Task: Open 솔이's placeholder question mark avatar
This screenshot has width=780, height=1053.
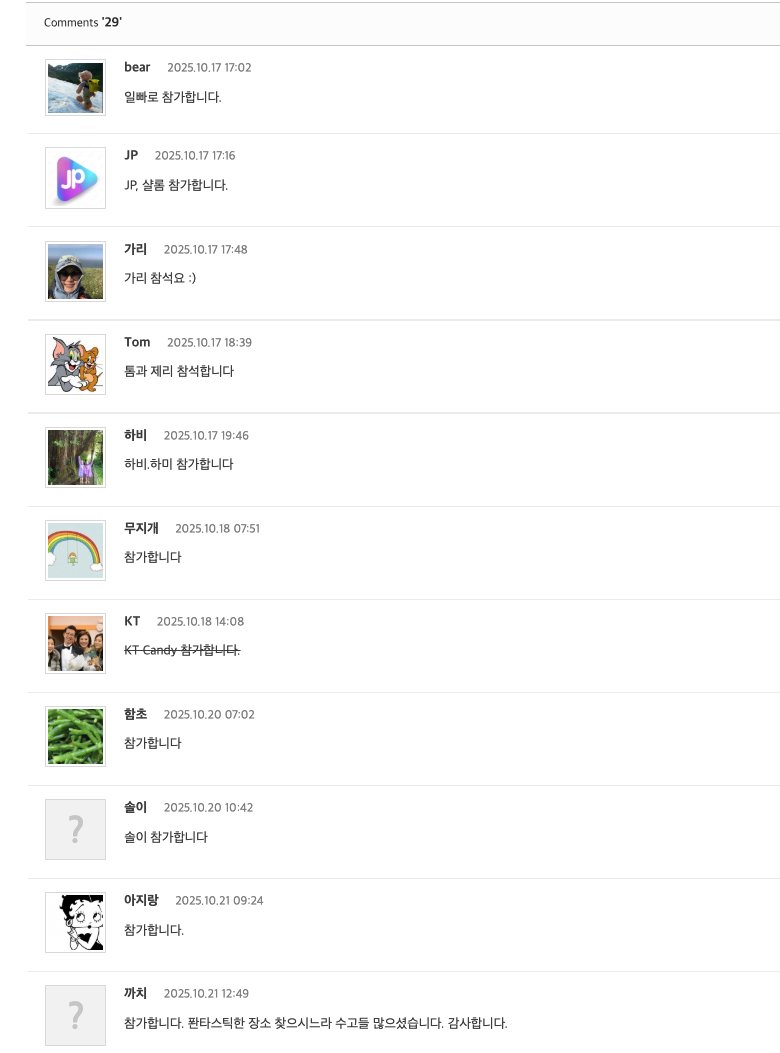Action: click(x=74, y=829)
